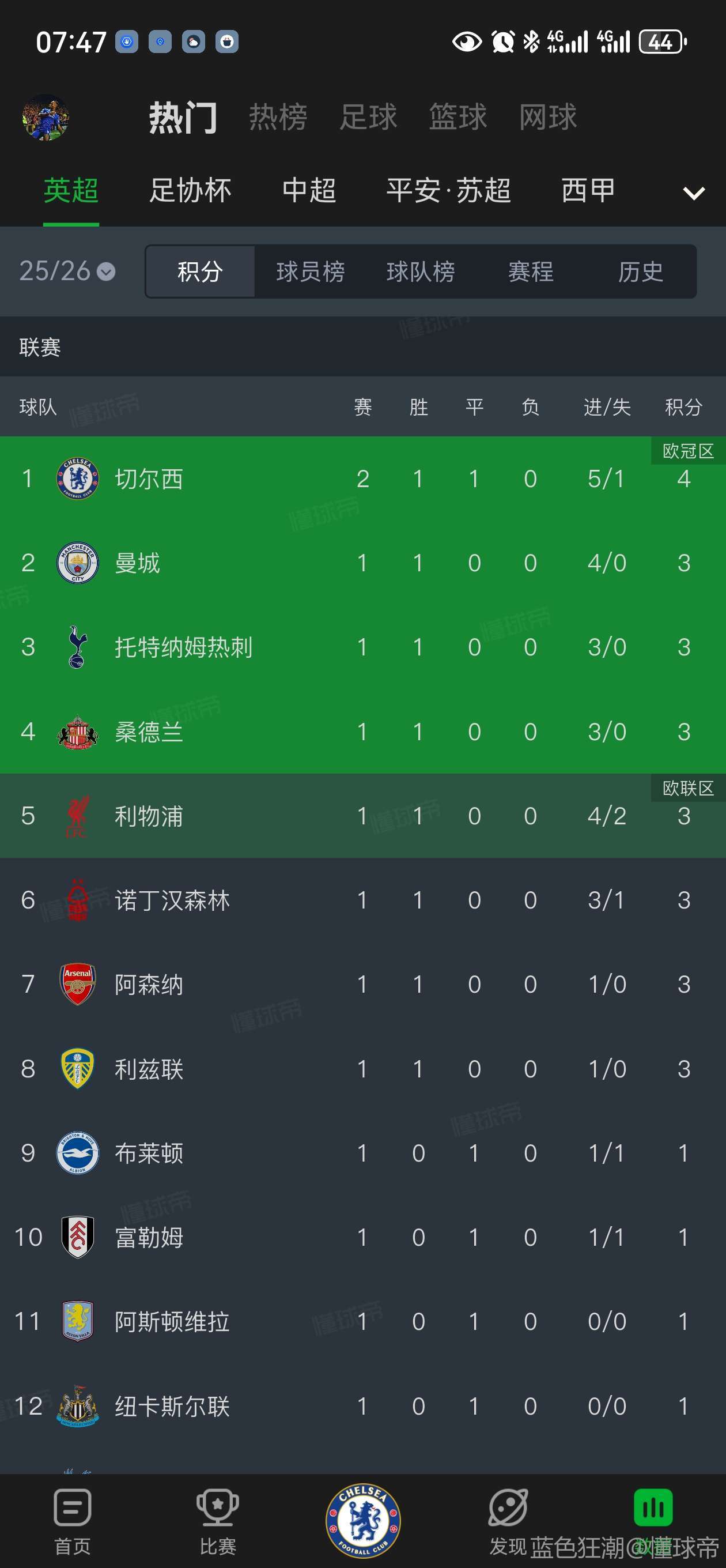Switch to the 篮球 top tab
The width and height of the screenshot is (726, 1568).
point(458,117)
